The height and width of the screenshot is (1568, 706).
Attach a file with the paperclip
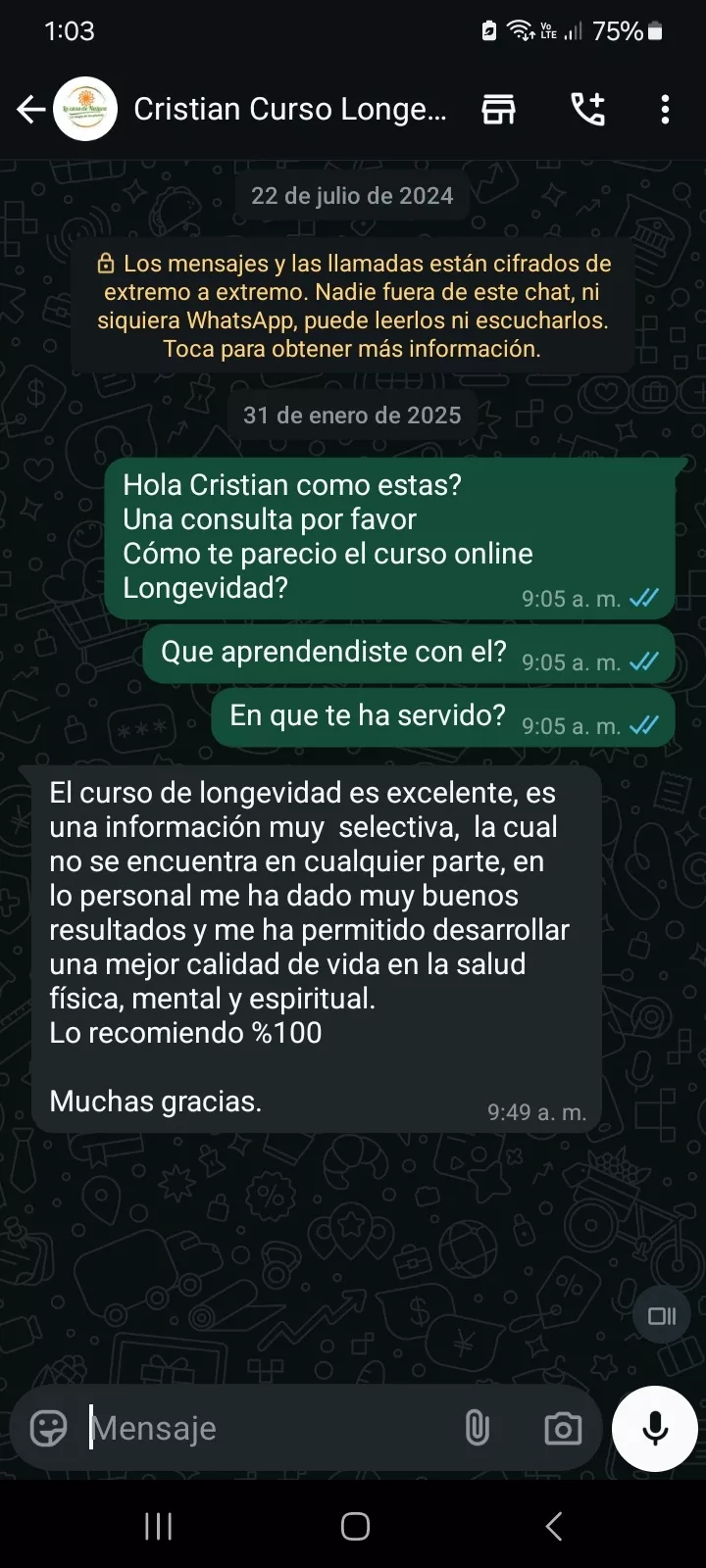pyautogui.click(x=478, y=1429)
